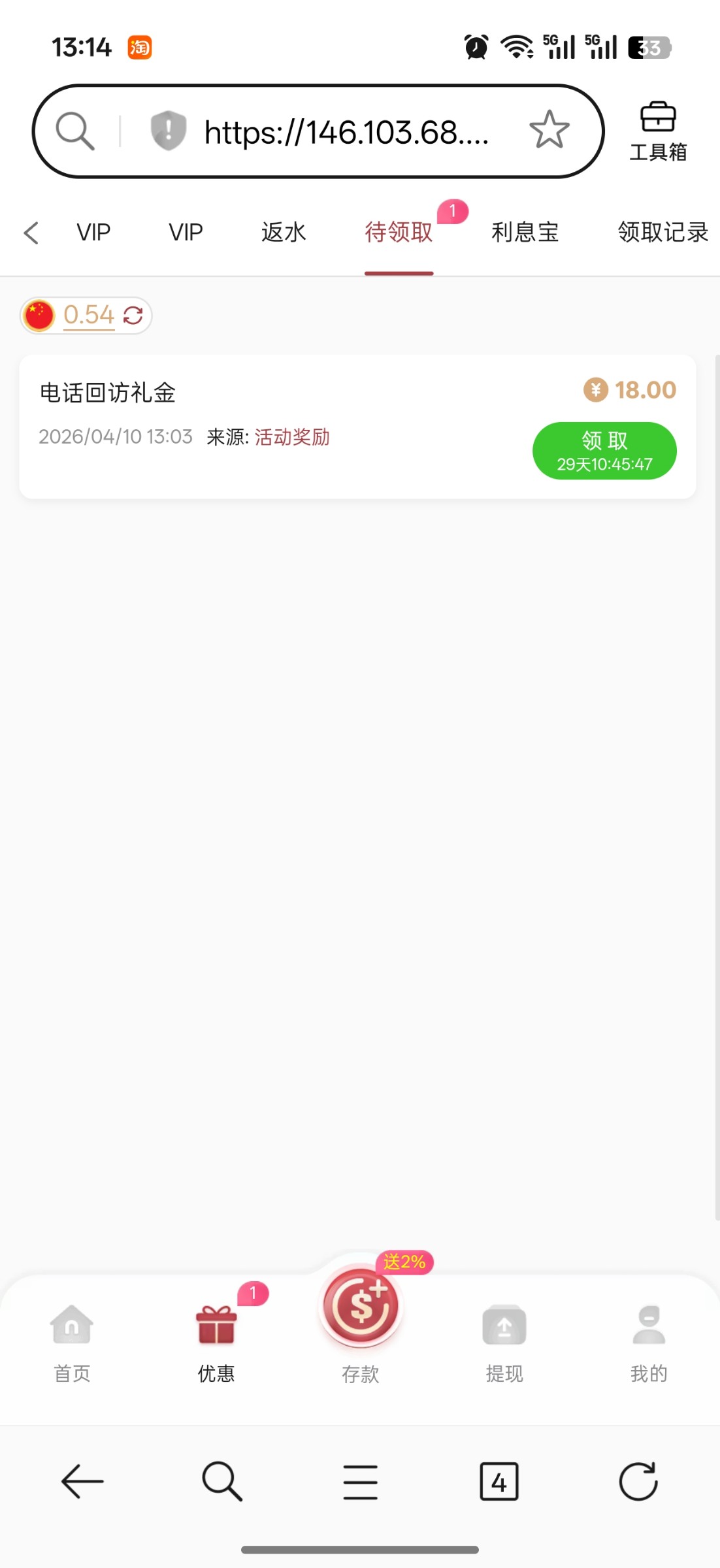The height and width of the screenshot is (1568, 720).
Task: Switch to the 返水 tab
Action: coord(284,233)
